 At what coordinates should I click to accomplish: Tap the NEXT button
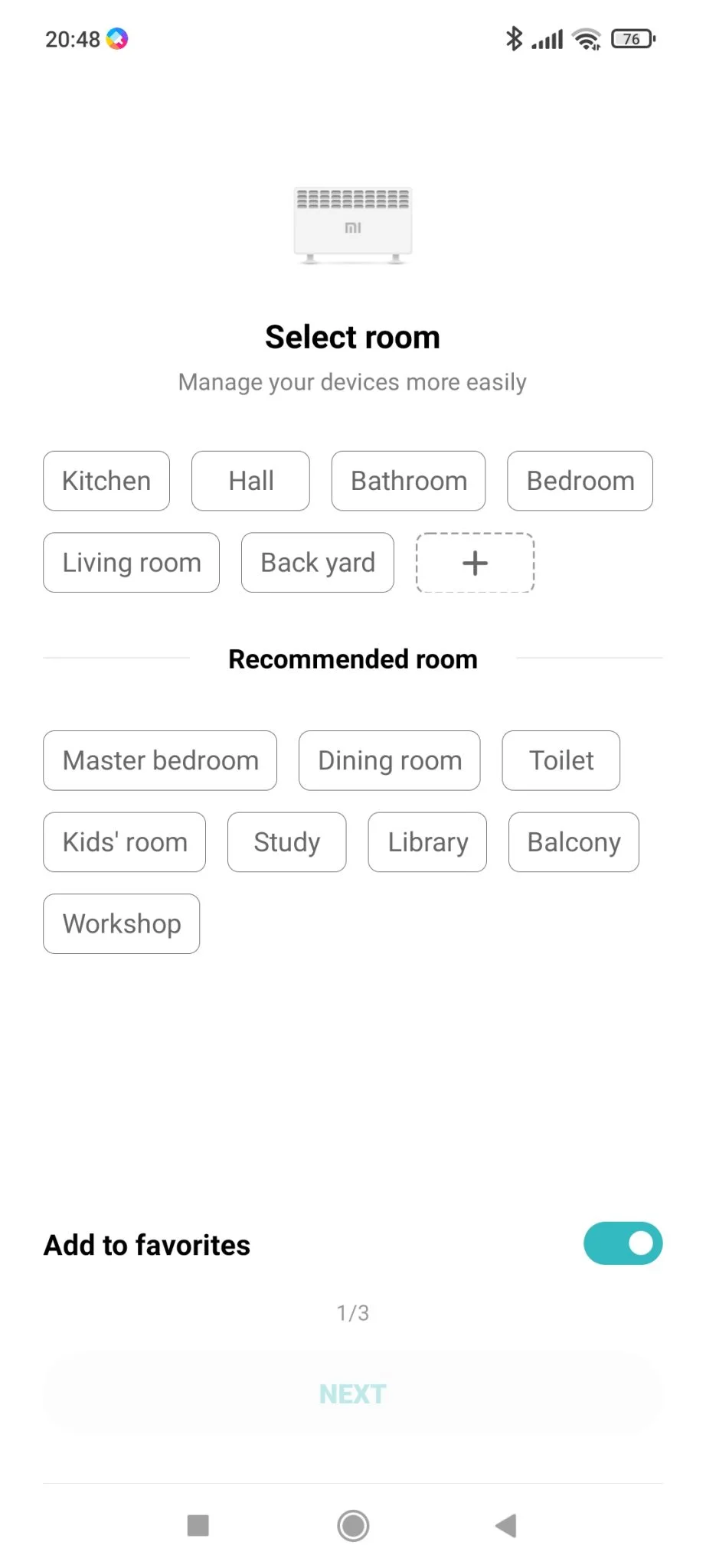[352, 1394]
